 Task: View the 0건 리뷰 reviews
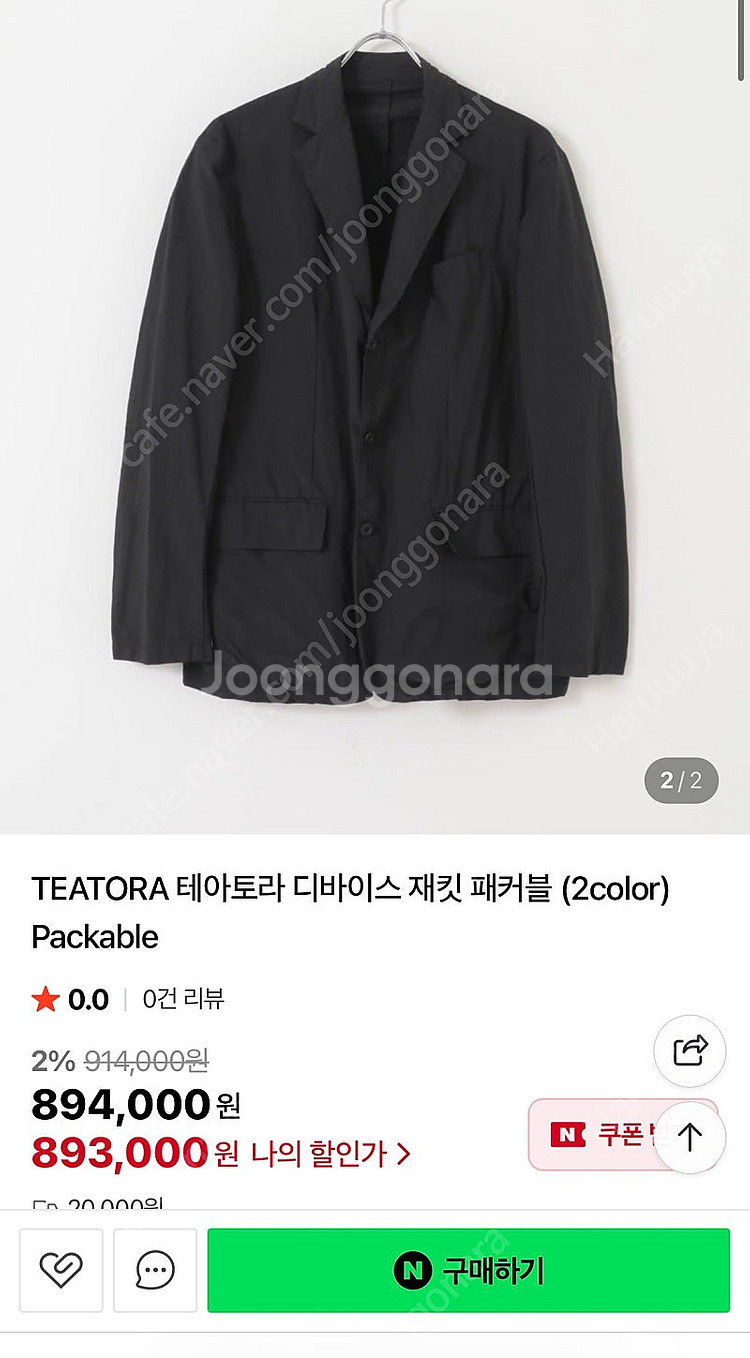pos(183,999)
